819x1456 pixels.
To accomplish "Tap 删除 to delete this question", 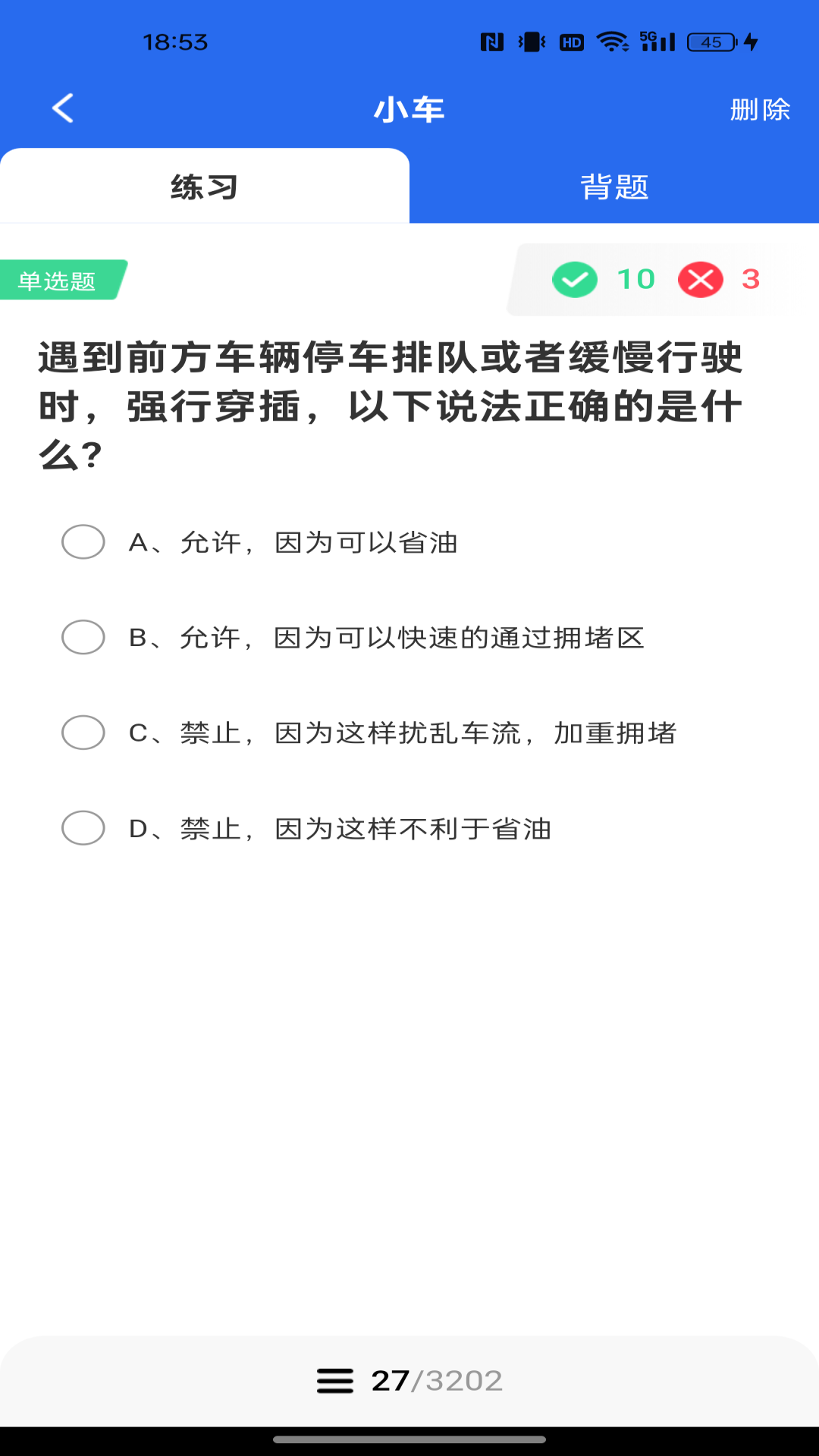I will 758,108.
